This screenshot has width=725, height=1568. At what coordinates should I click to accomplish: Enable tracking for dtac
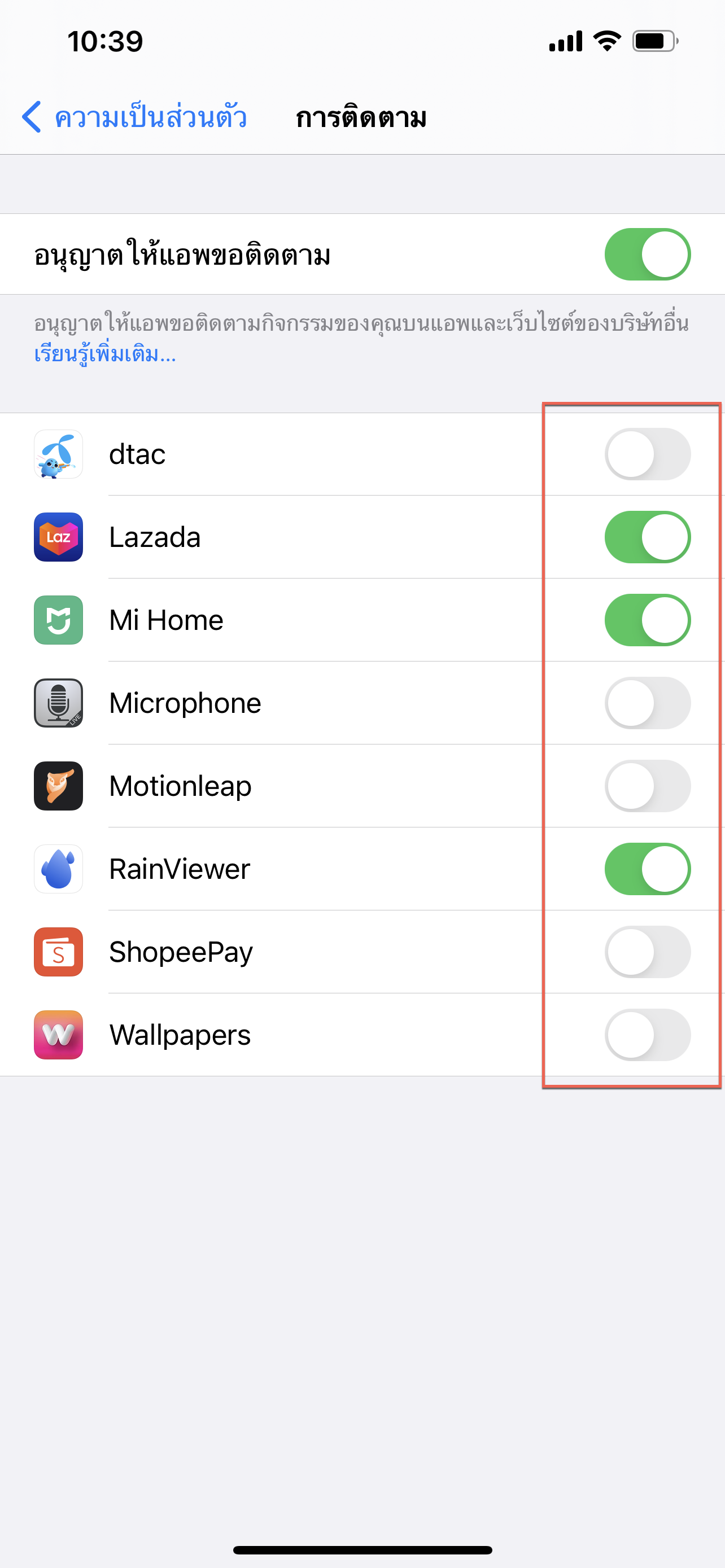[x=647, y=454]
